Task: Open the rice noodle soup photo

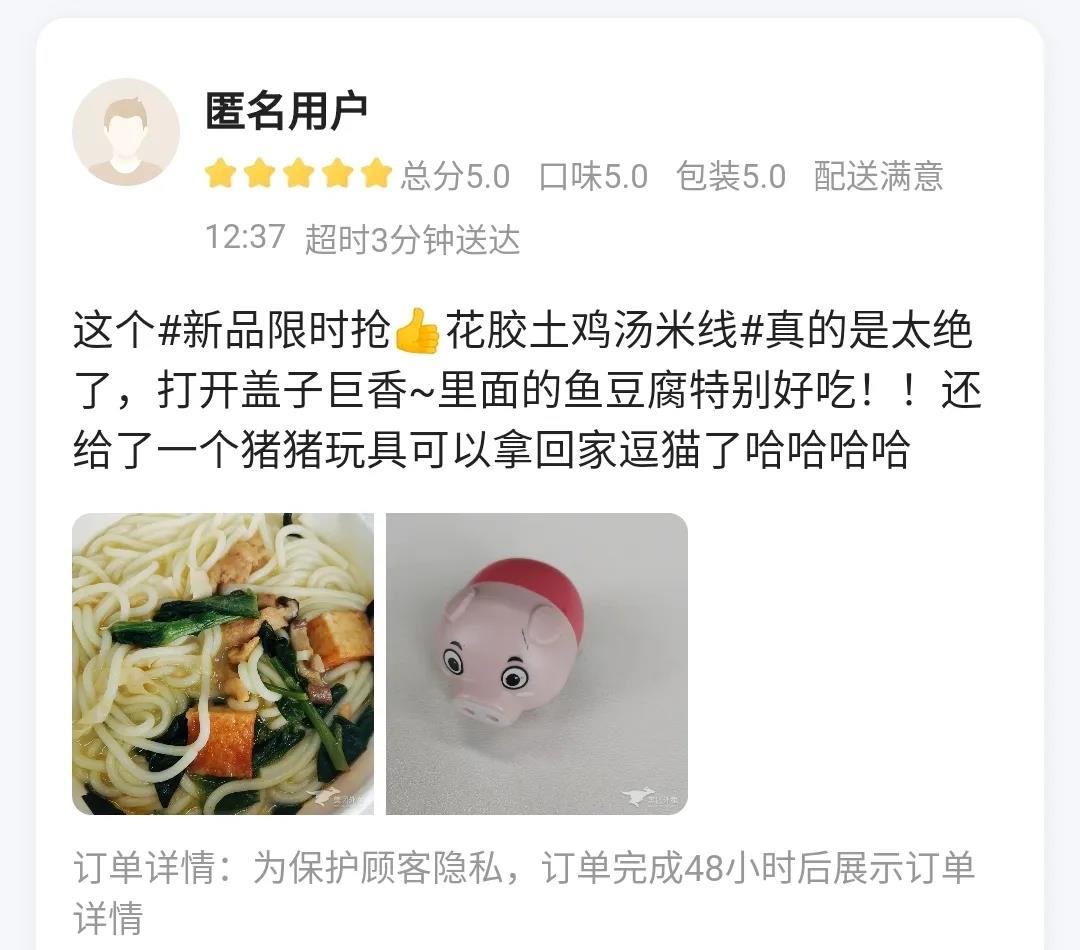Action: point(223,664)
